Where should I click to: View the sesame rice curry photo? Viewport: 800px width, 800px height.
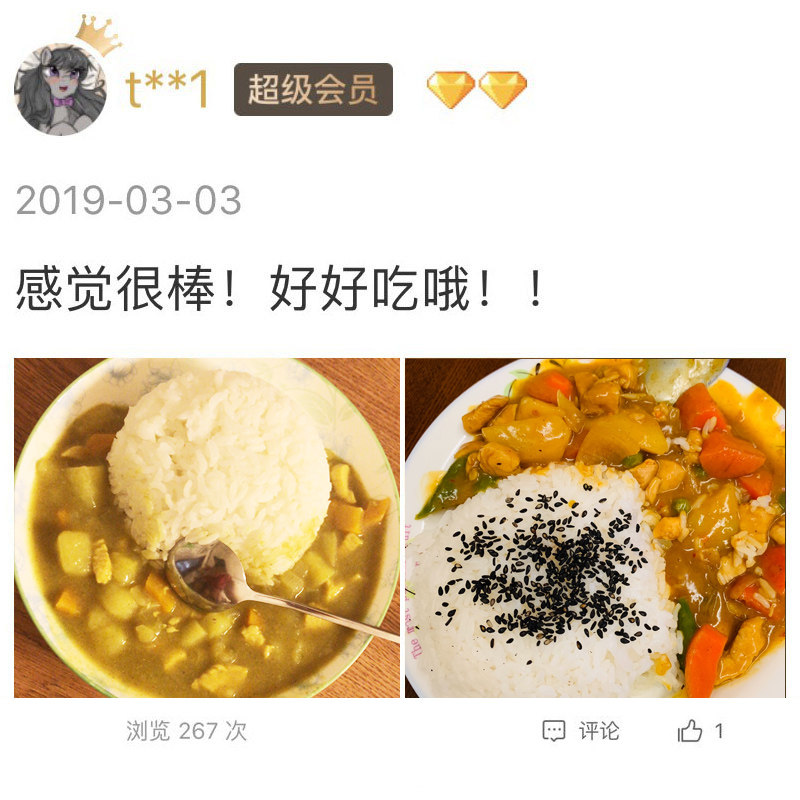tap(595, 528)
